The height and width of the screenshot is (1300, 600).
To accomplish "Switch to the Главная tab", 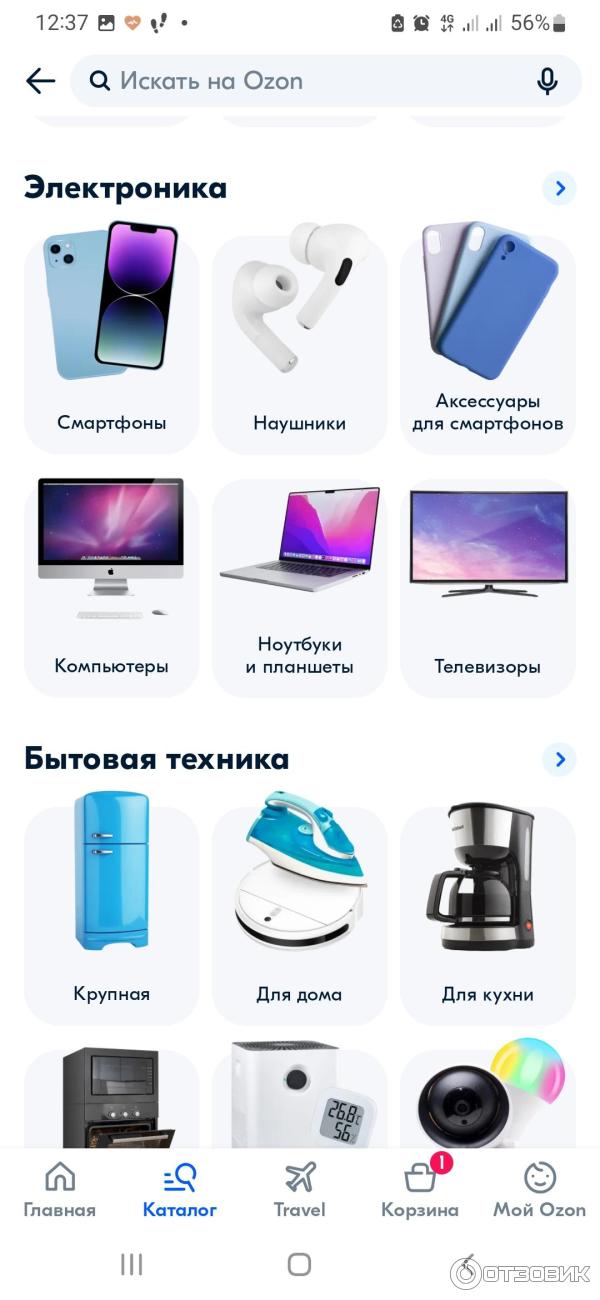I will 60,1190.
